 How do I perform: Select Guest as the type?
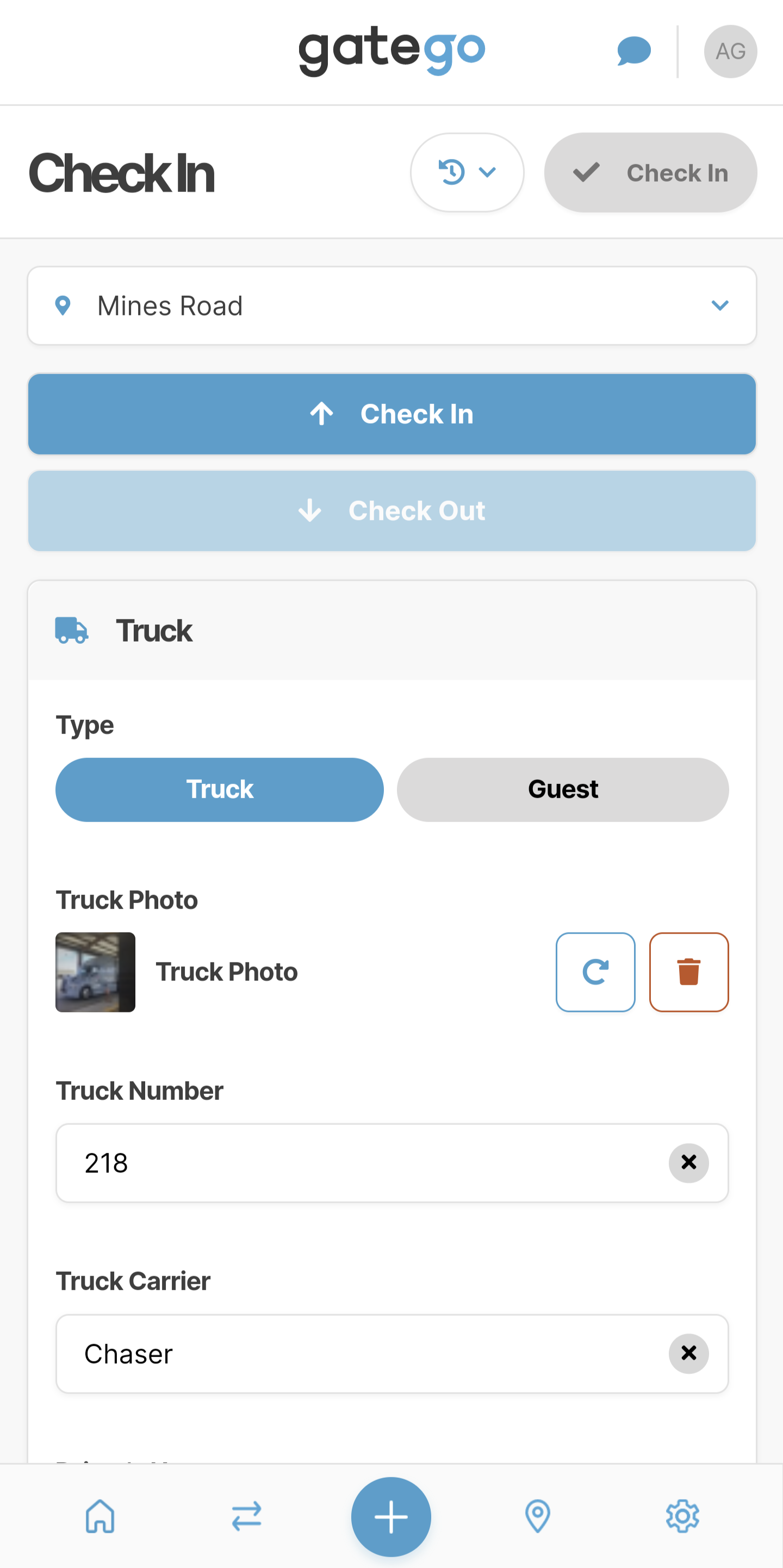(x=562, y=789)
